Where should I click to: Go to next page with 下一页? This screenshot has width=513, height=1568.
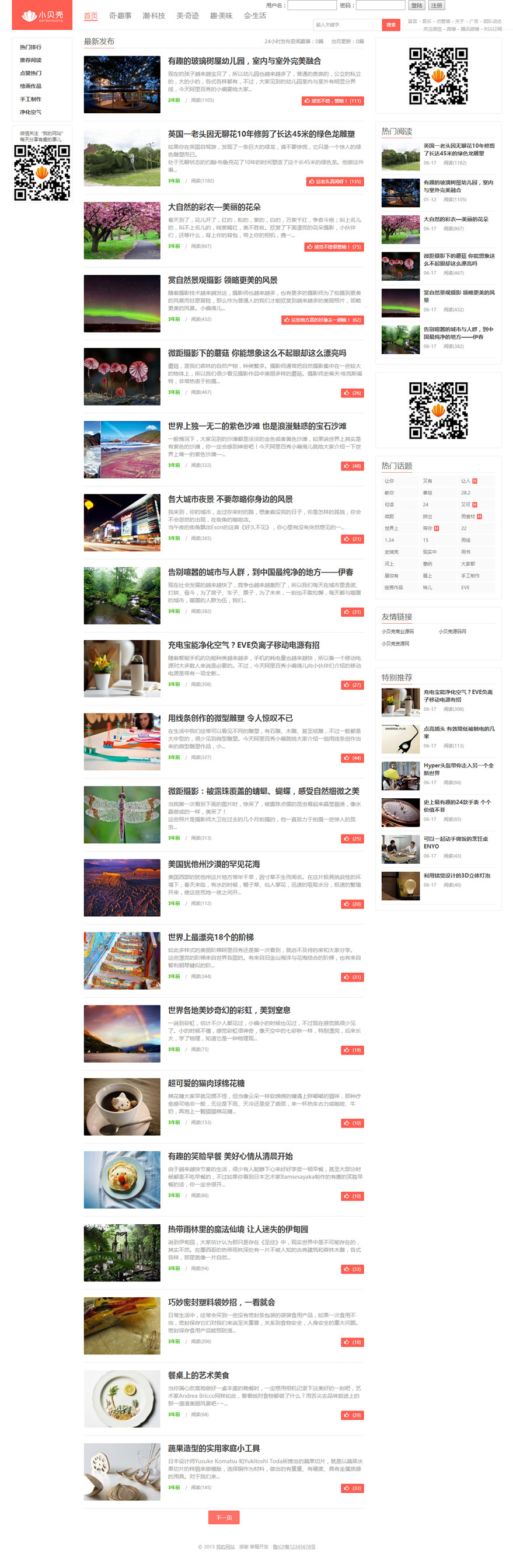[224, 1517]
